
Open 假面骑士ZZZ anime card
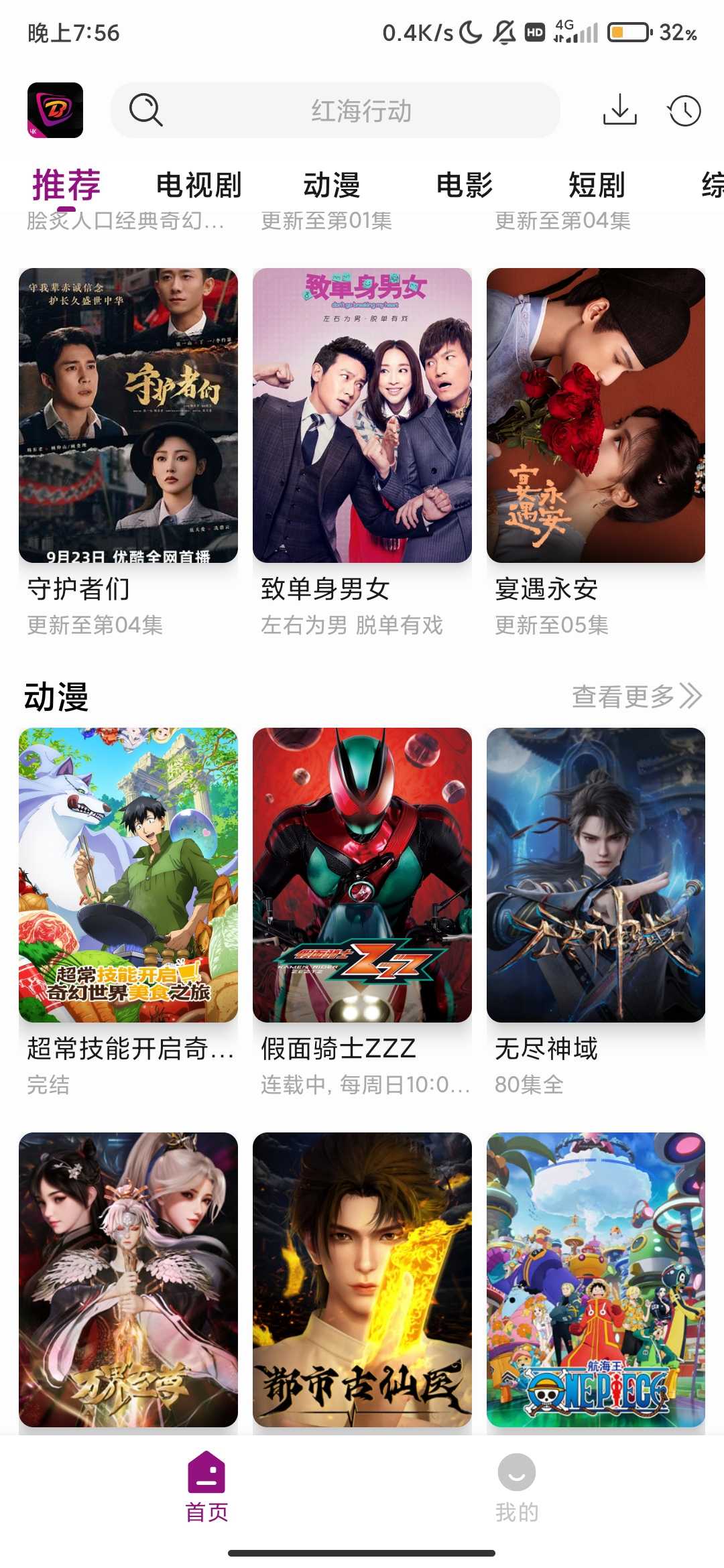[362, 874]
